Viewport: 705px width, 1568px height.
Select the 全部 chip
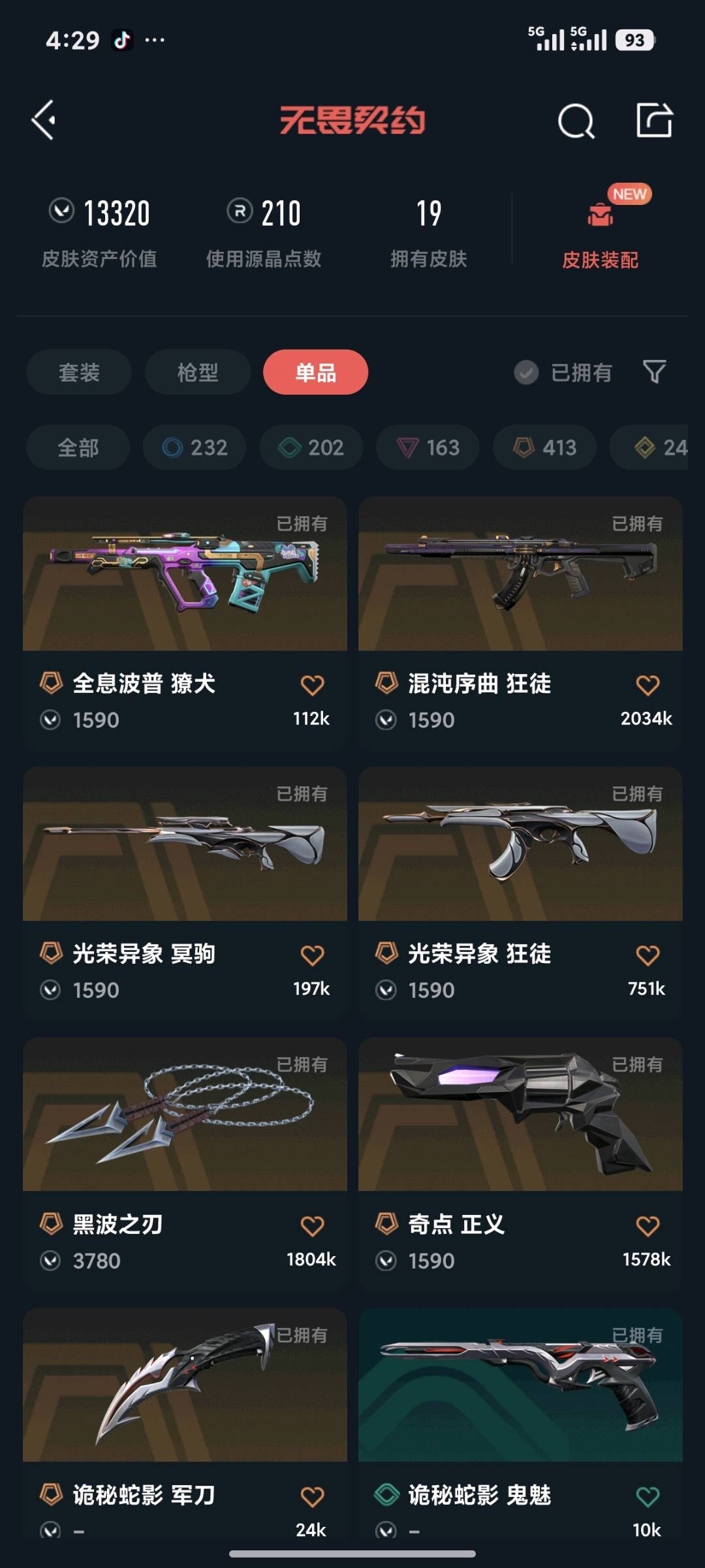(78, 448)
